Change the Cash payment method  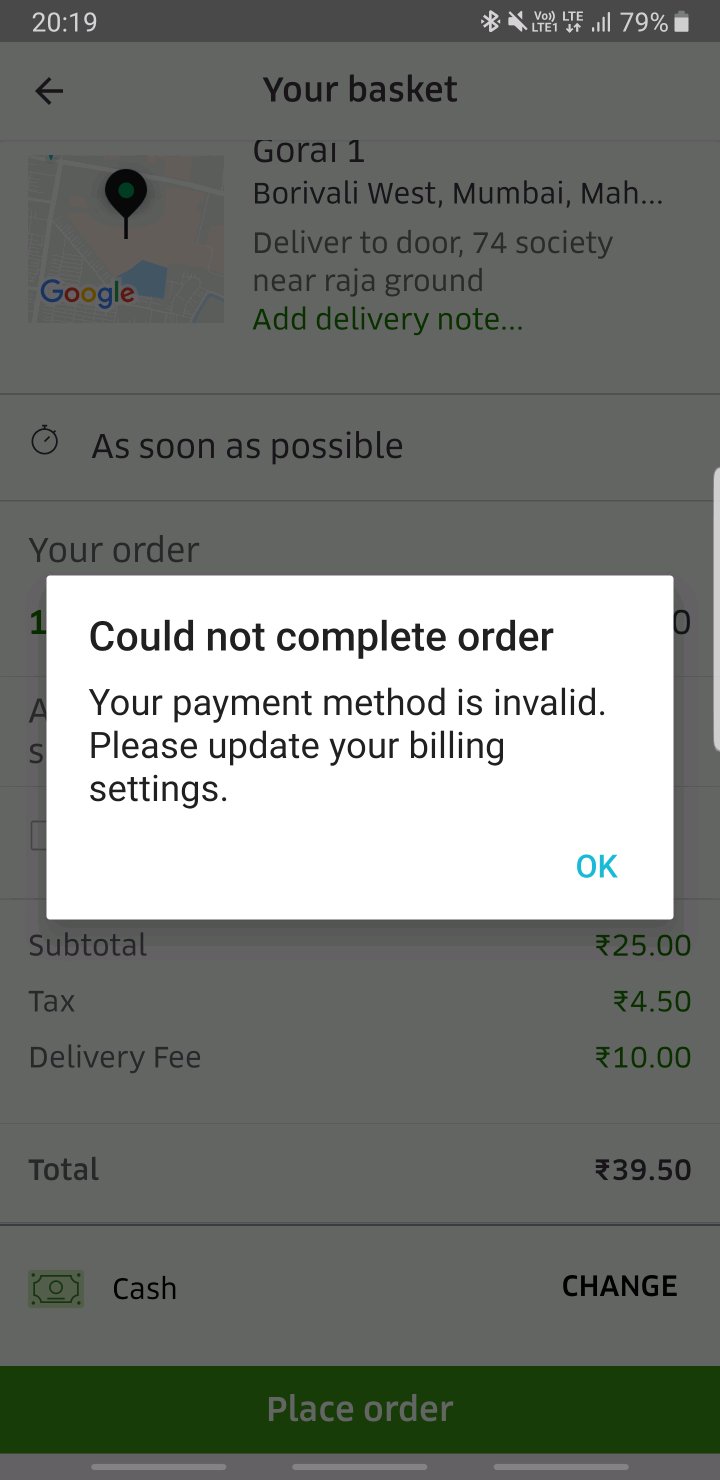[619, 1286]
